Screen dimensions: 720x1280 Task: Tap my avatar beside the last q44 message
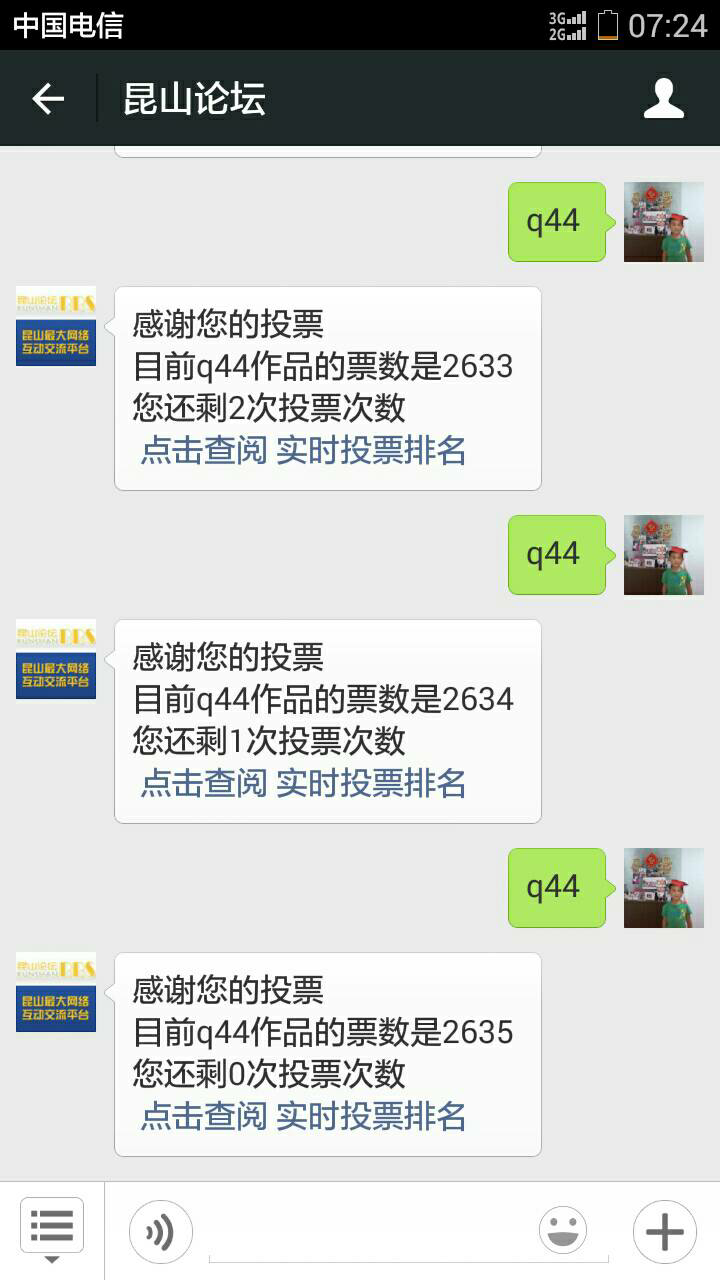tap(664, 888)
